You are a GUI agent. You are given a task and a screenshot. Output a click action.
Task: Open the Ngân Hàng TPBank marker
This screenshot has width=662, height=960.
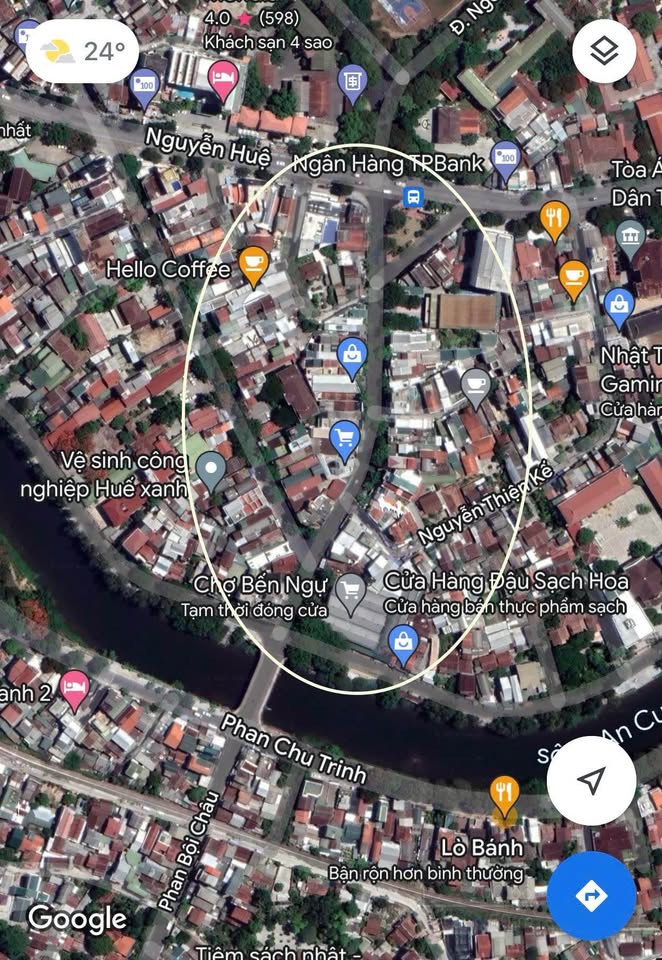tap(506, 160)
